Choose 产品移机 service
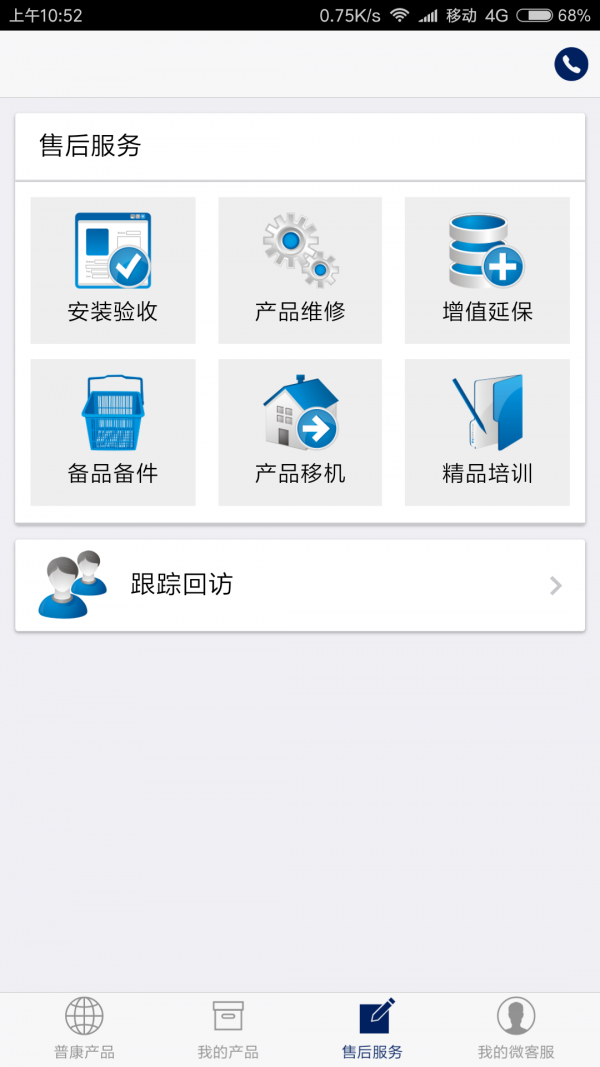The image size is (600, 1067). [x=300, y=432]
